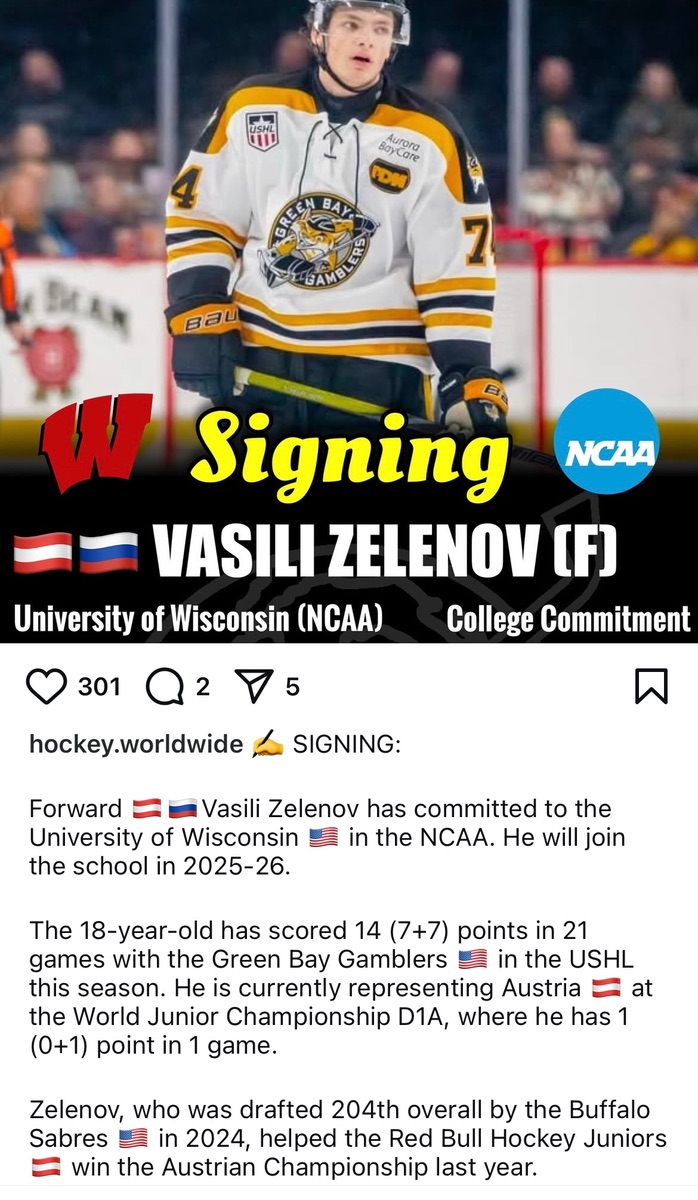Like the hockey.worldwide signing post
698x1200 pixels.
point(46,686)
